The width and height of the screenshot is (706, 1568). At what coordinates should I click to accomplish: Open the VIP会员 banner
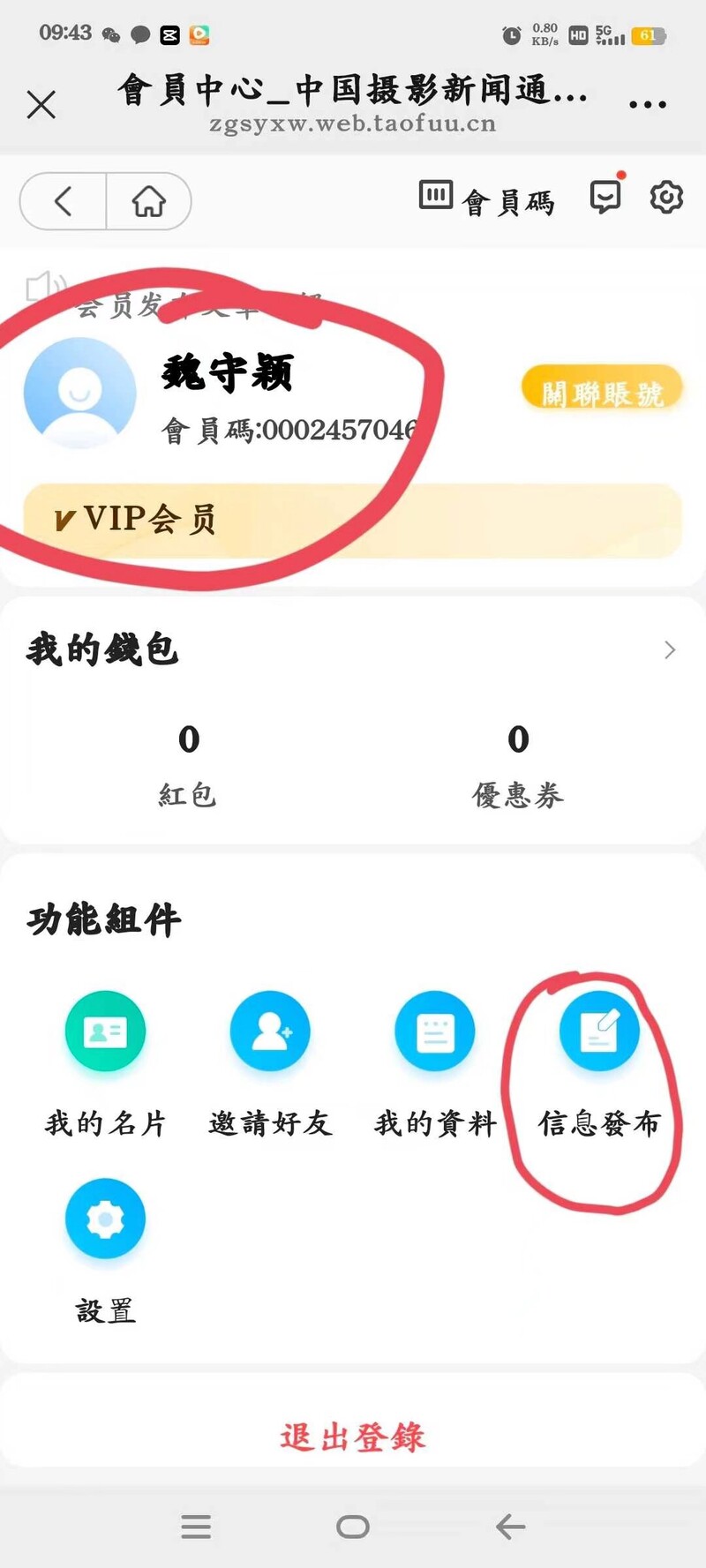pos(353,520)
